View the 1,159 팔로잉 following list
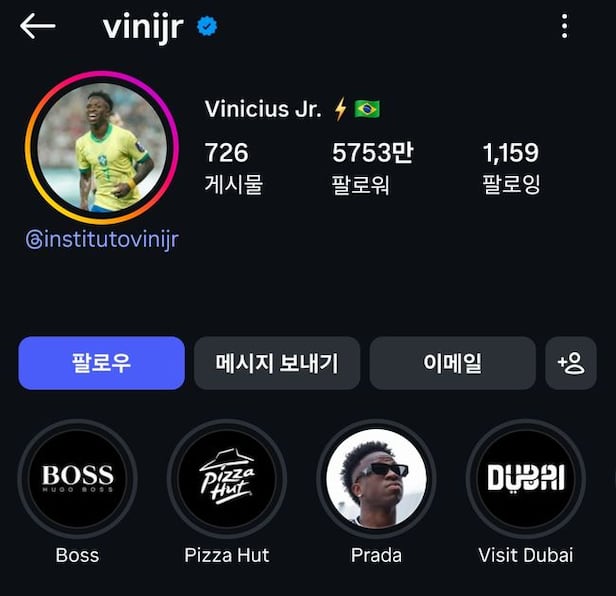 coord(510,167)
